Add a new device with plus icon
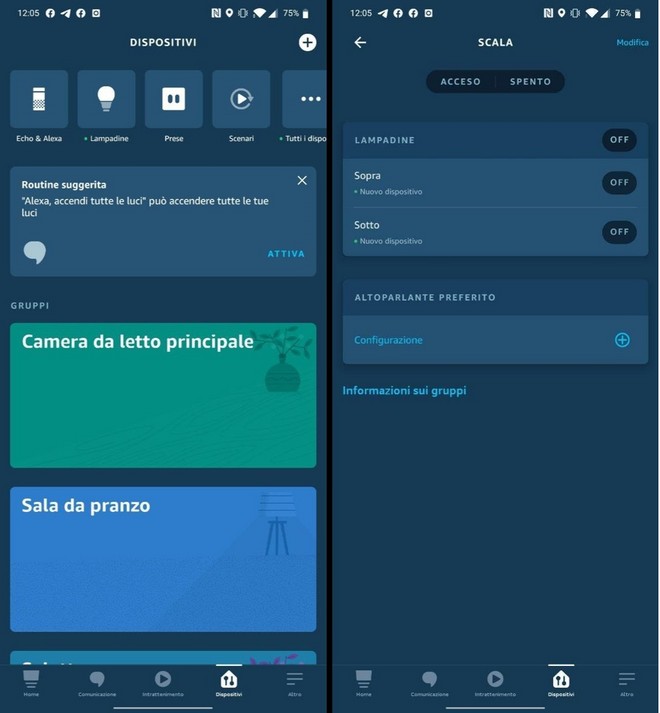 [307, 42]
